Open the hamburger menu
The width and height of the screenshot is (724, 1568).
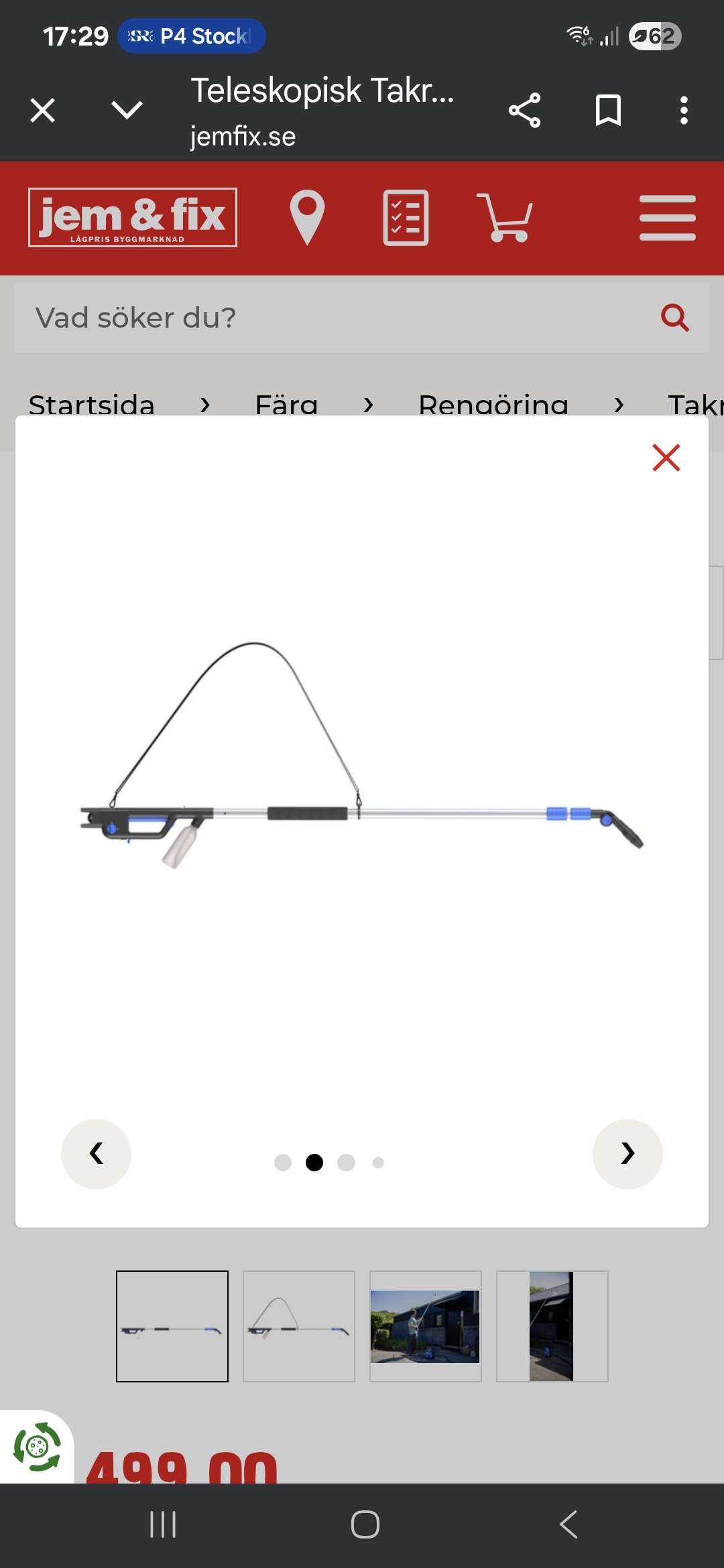pyautogui.click(x=667, y=218)
